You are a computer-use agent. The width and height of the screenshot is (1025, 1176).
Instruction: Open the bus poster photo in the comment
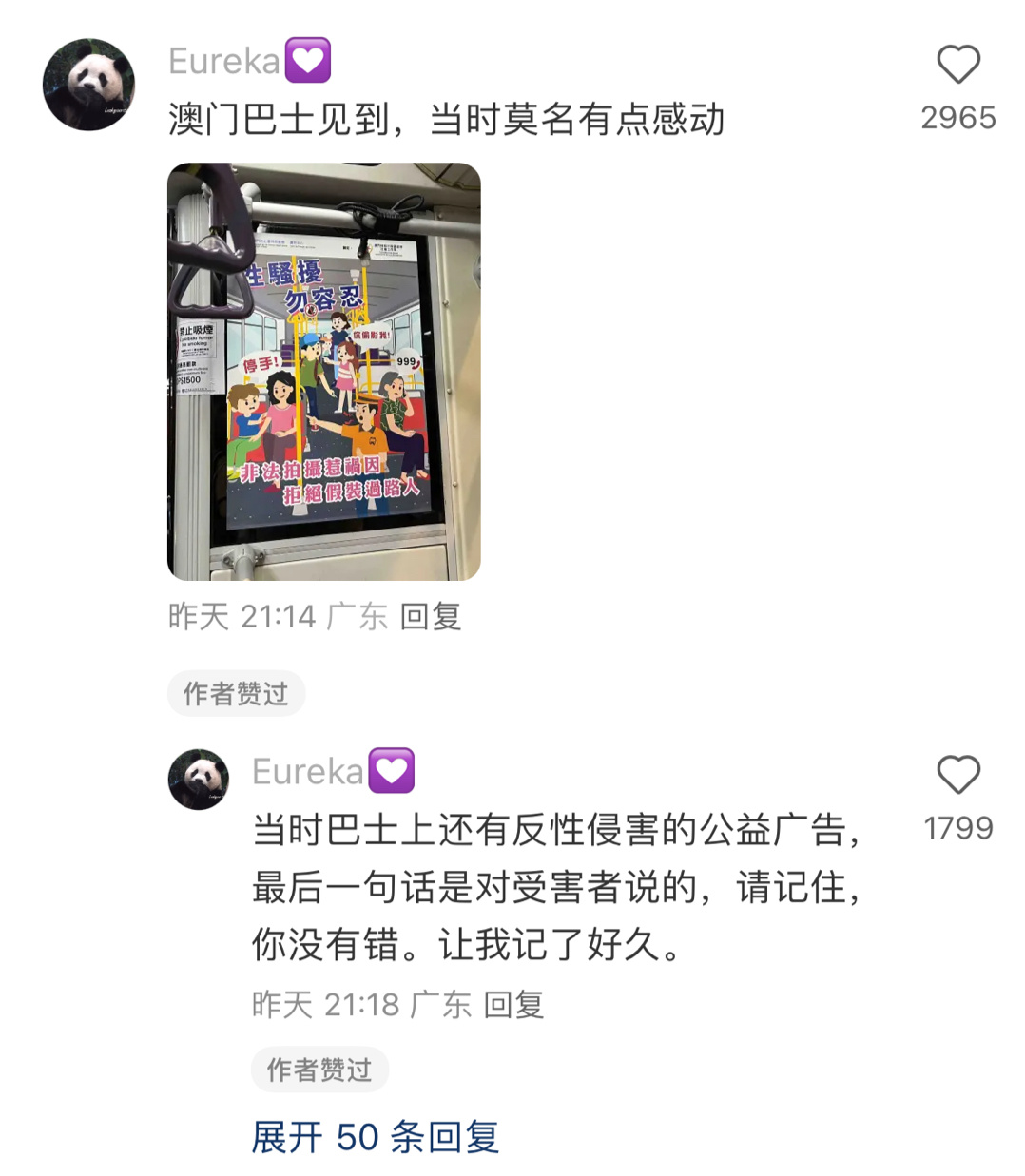(x=324, y=372)
